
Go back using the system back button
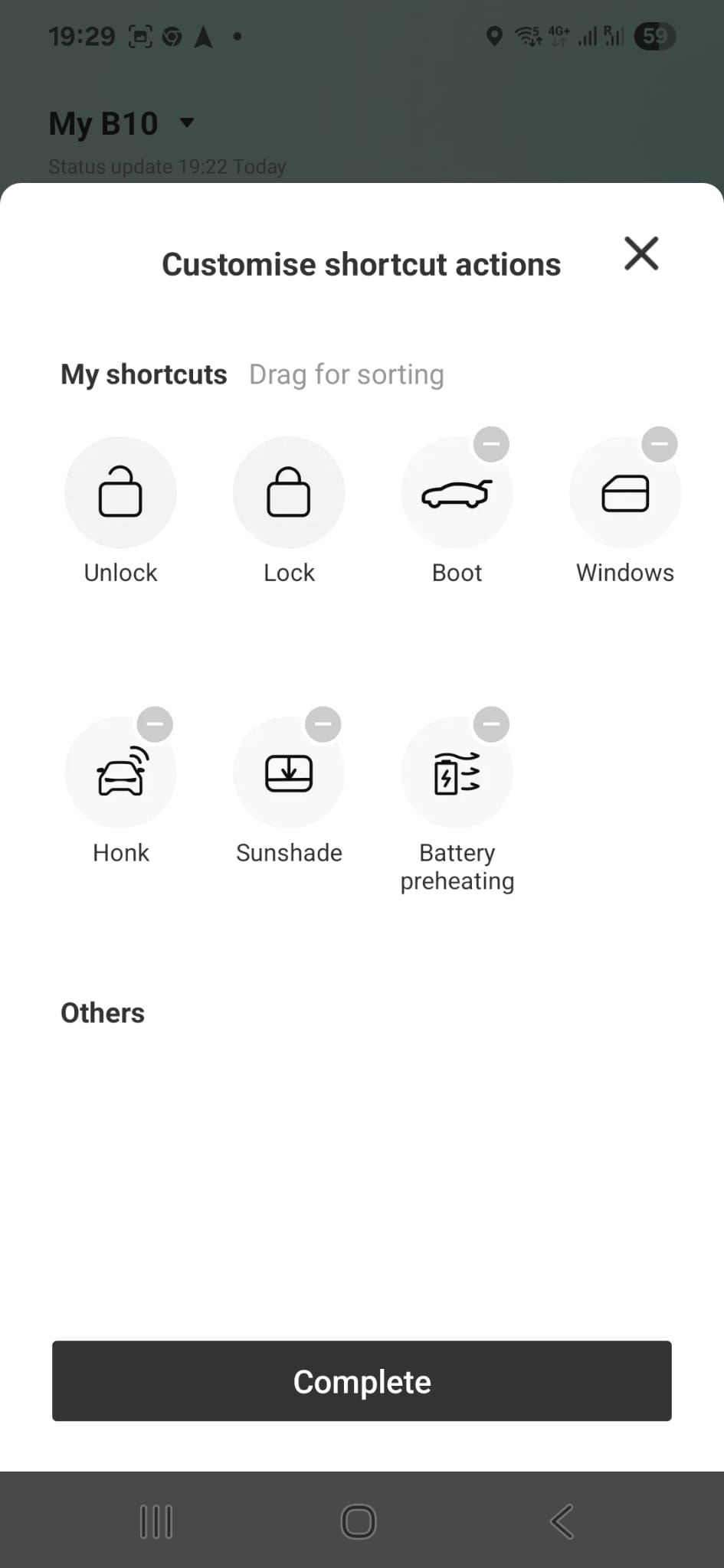[562, 1521]
